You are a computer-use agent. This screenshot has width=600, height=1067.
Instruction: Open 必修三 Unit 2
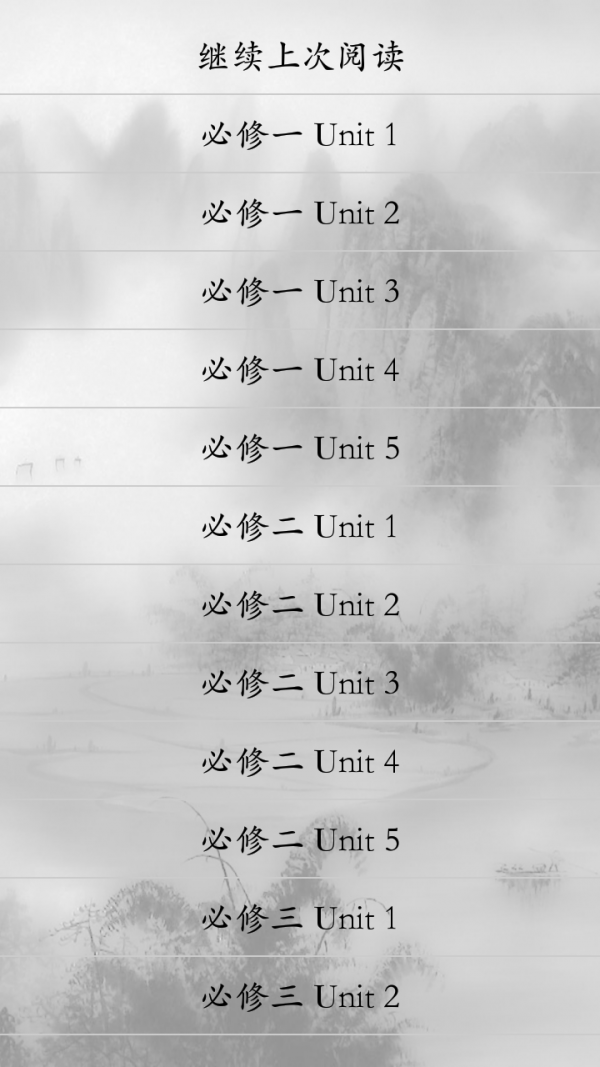(300, 996)
